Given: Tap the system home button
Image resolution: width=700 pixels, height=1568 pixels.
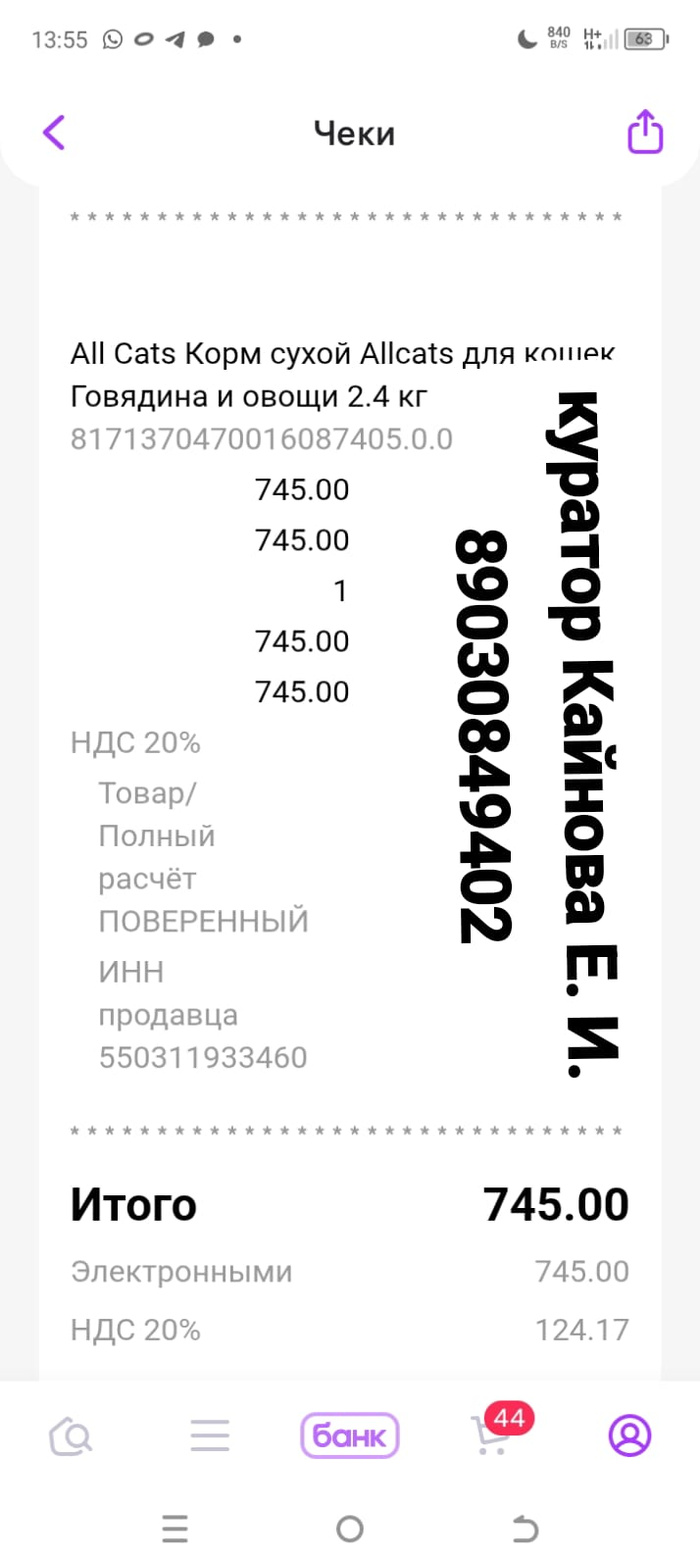Looking at the screenshot, I should pos(349,1528).
